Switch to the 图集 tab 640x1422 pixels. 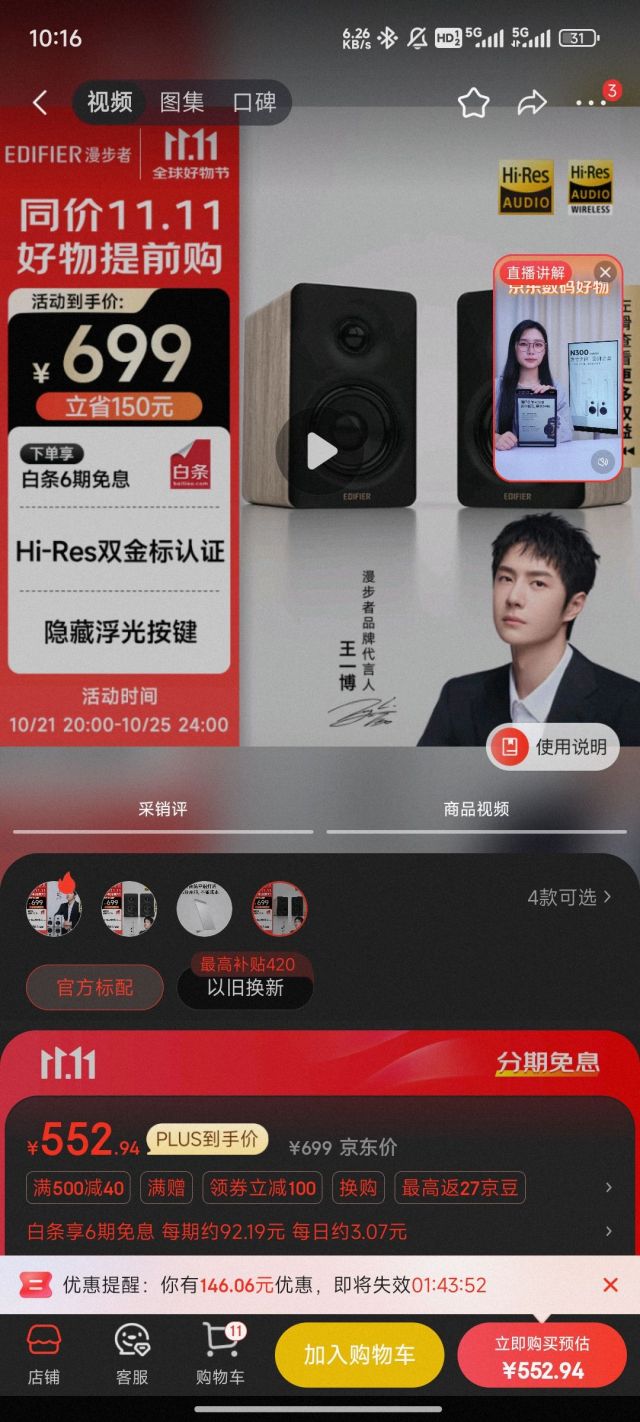(182, 102)
